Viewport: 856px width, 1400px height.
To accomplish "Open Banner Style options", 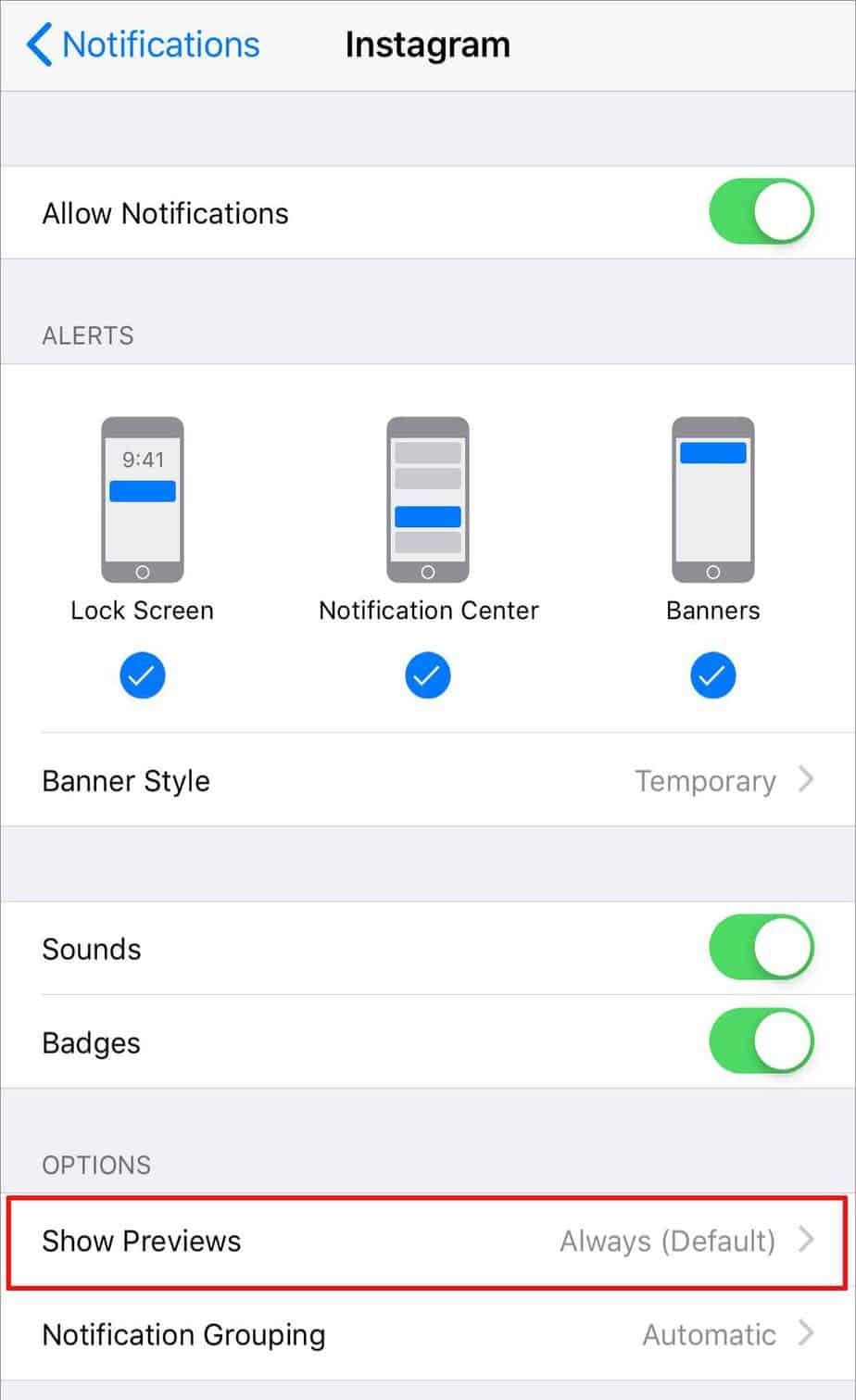I will tap(428, 781).
